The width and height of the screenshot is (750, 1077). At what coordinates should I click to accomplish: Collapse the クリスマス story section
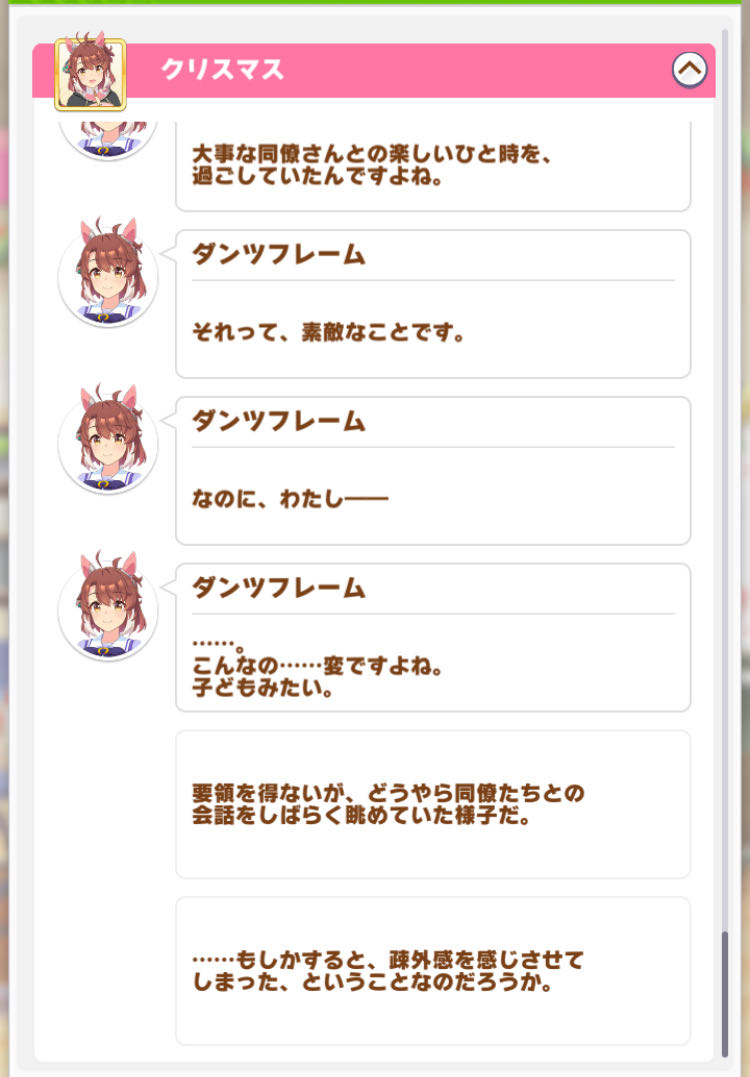pos(689,70)
